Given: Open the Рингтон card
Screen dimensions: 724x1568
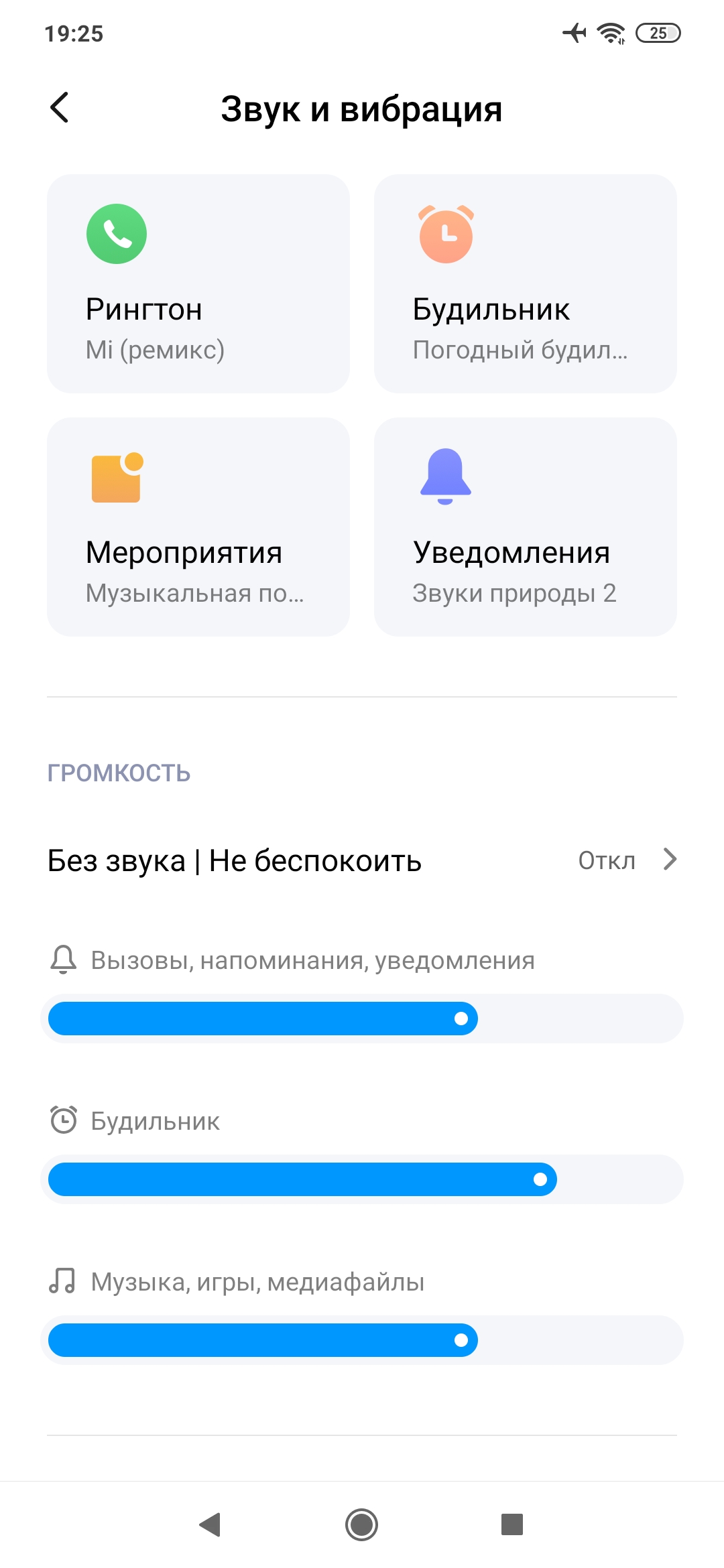Looking at the screenshot, I should [198, 283].
